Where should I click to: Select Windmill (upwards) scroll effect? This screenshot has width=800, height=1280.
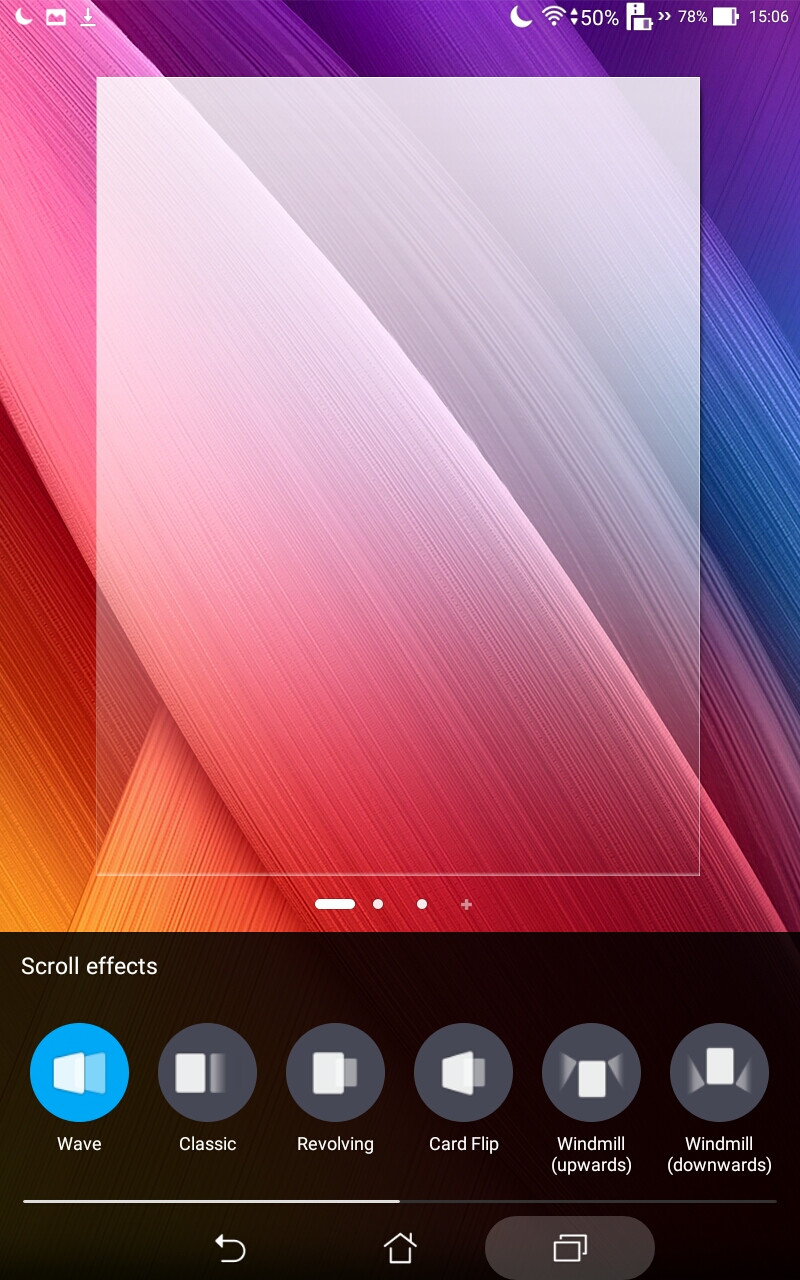point(591,1073)
